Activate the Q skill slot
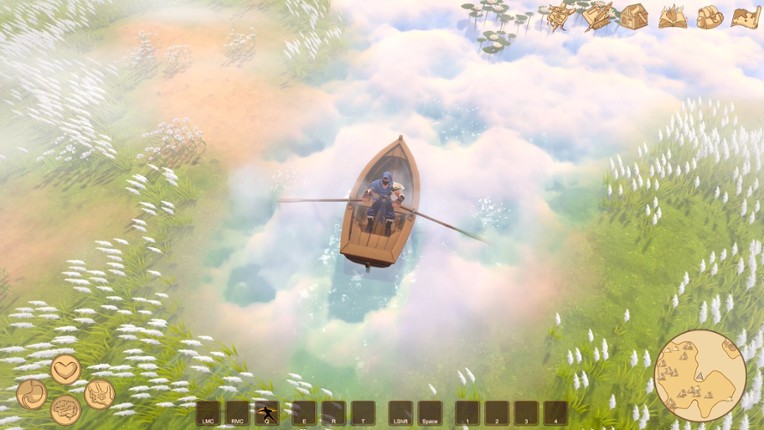 [x=267, y=413]
